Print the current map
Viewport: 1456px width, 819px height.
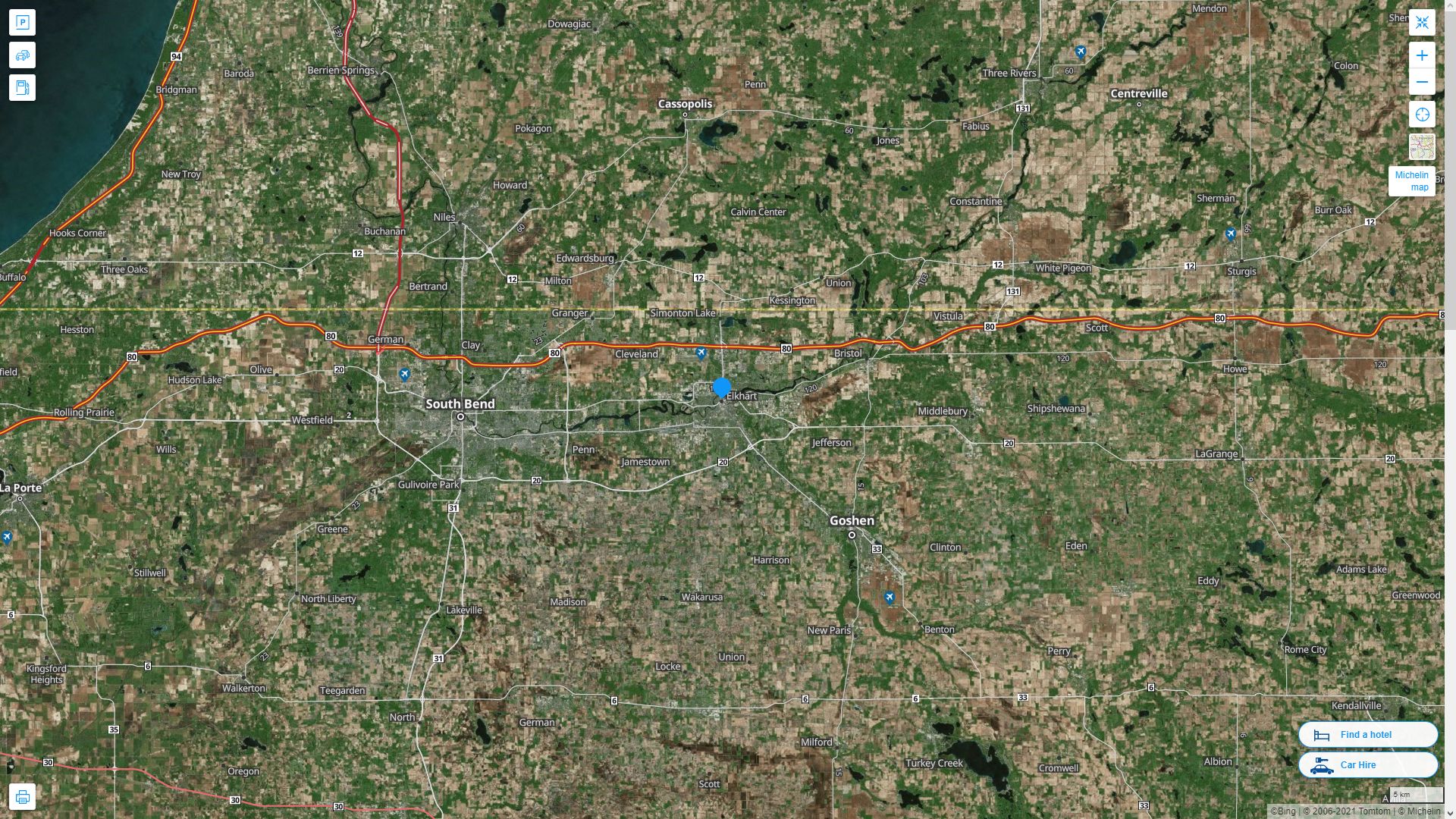(22, 797)
